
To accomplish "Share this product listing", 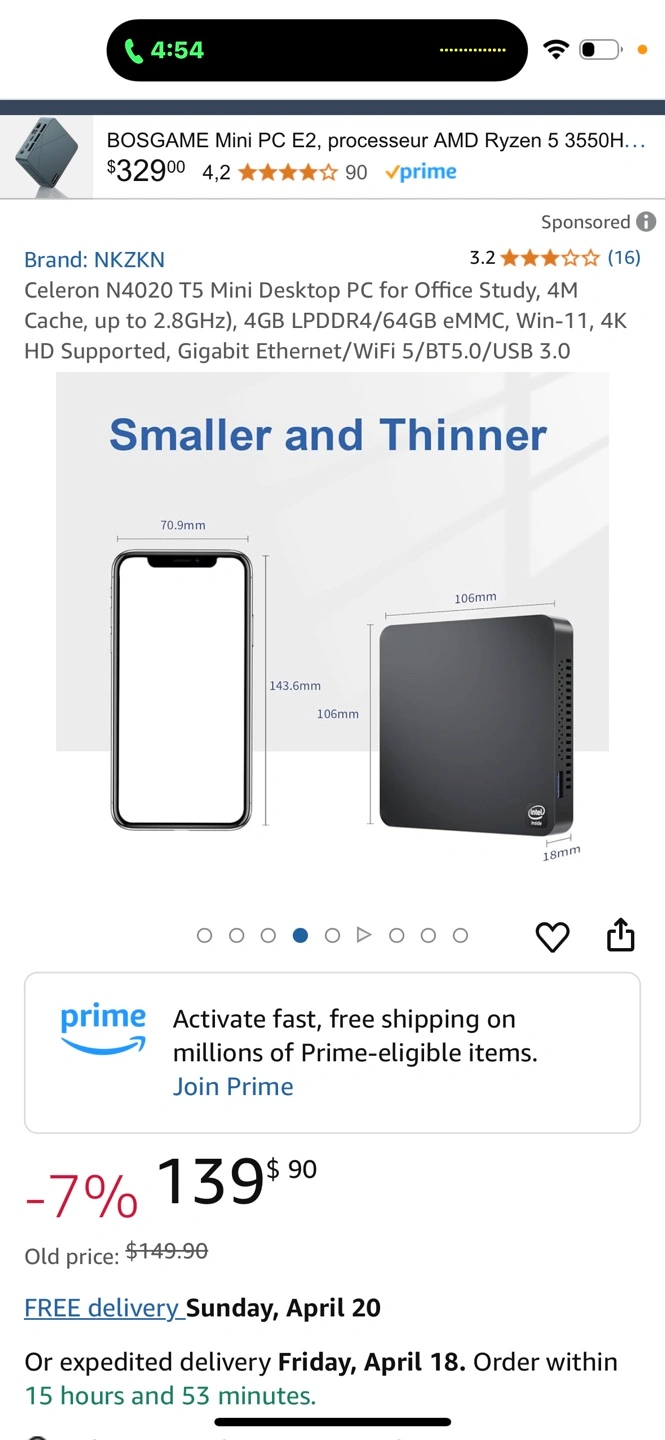I will pos(621,935).
